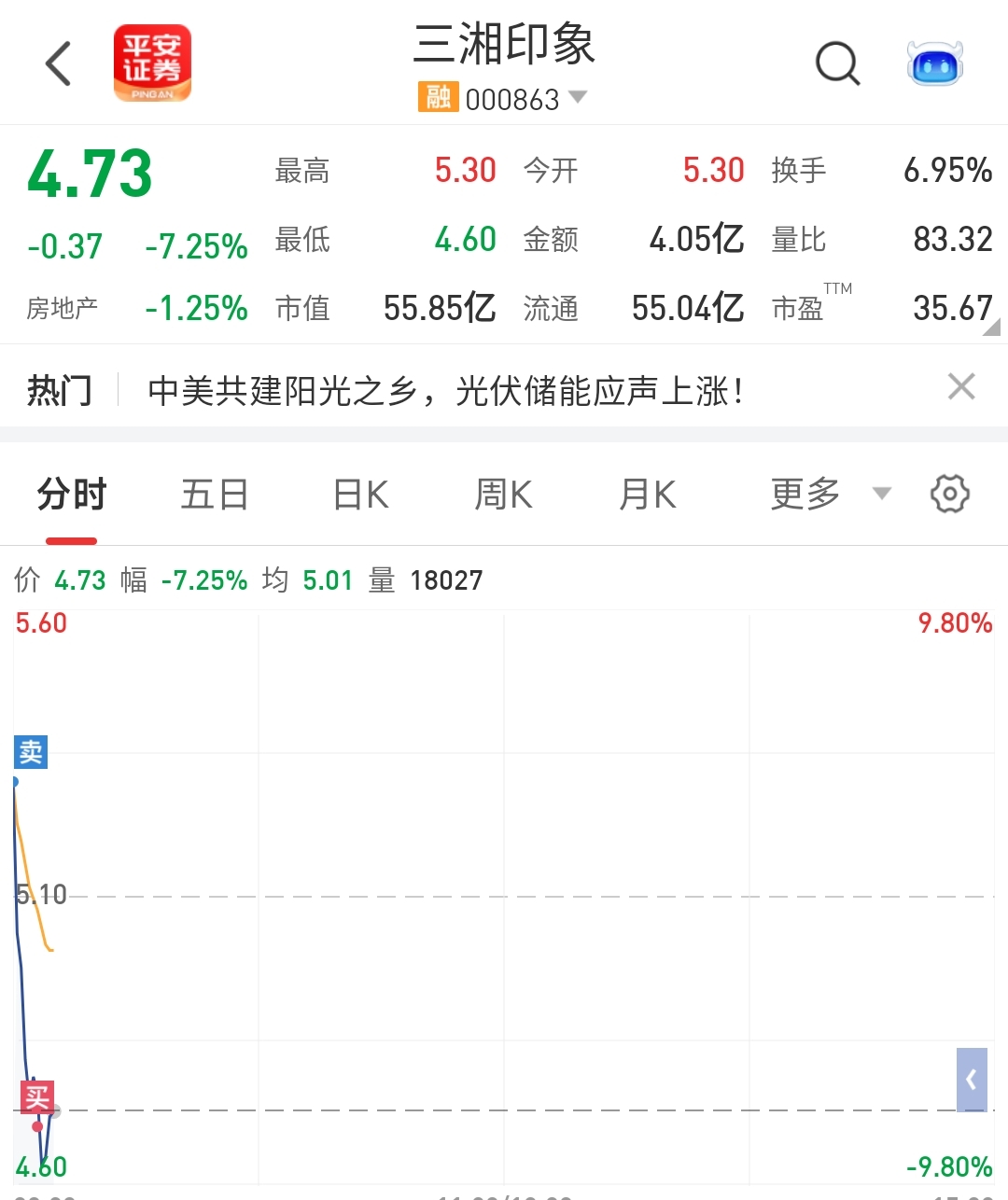Screen dimensions: 1008x1200
Task: Tap the 买 buy marker on chart
Action: 35,1097
